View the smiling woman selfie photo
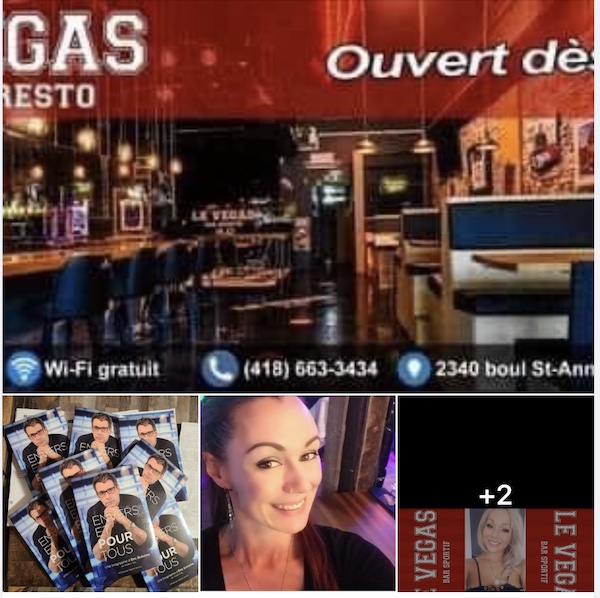 coord(297,494)
